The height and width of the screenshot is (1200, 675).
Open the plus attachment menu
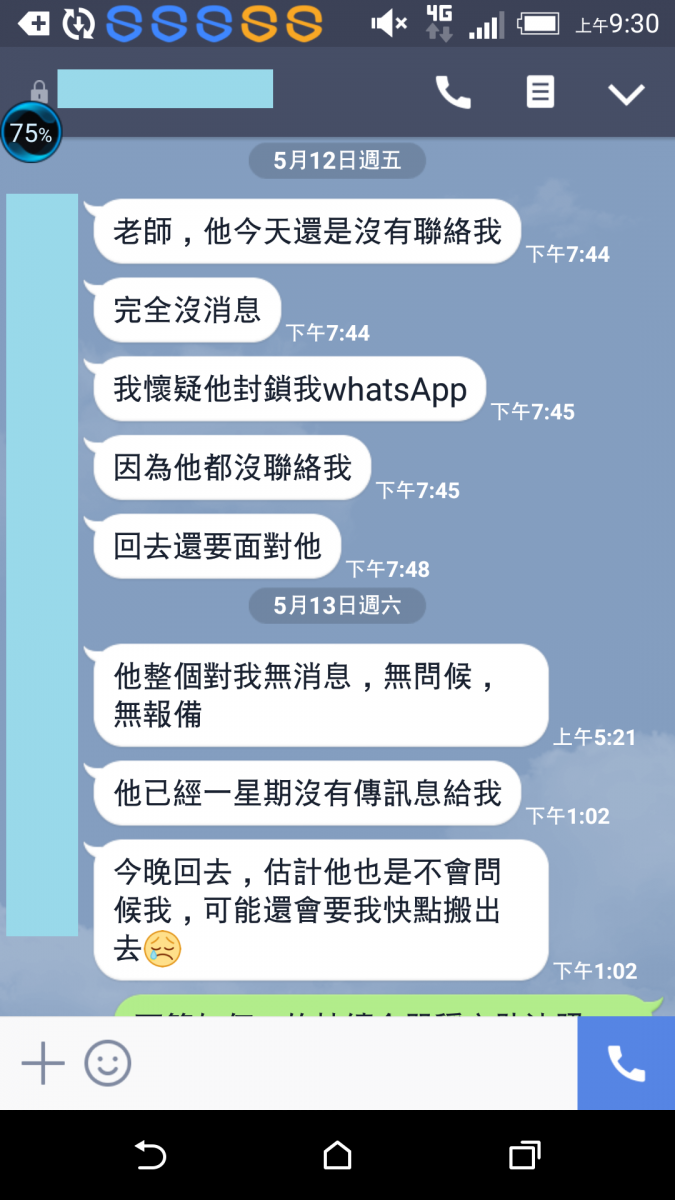(43, 1064)
